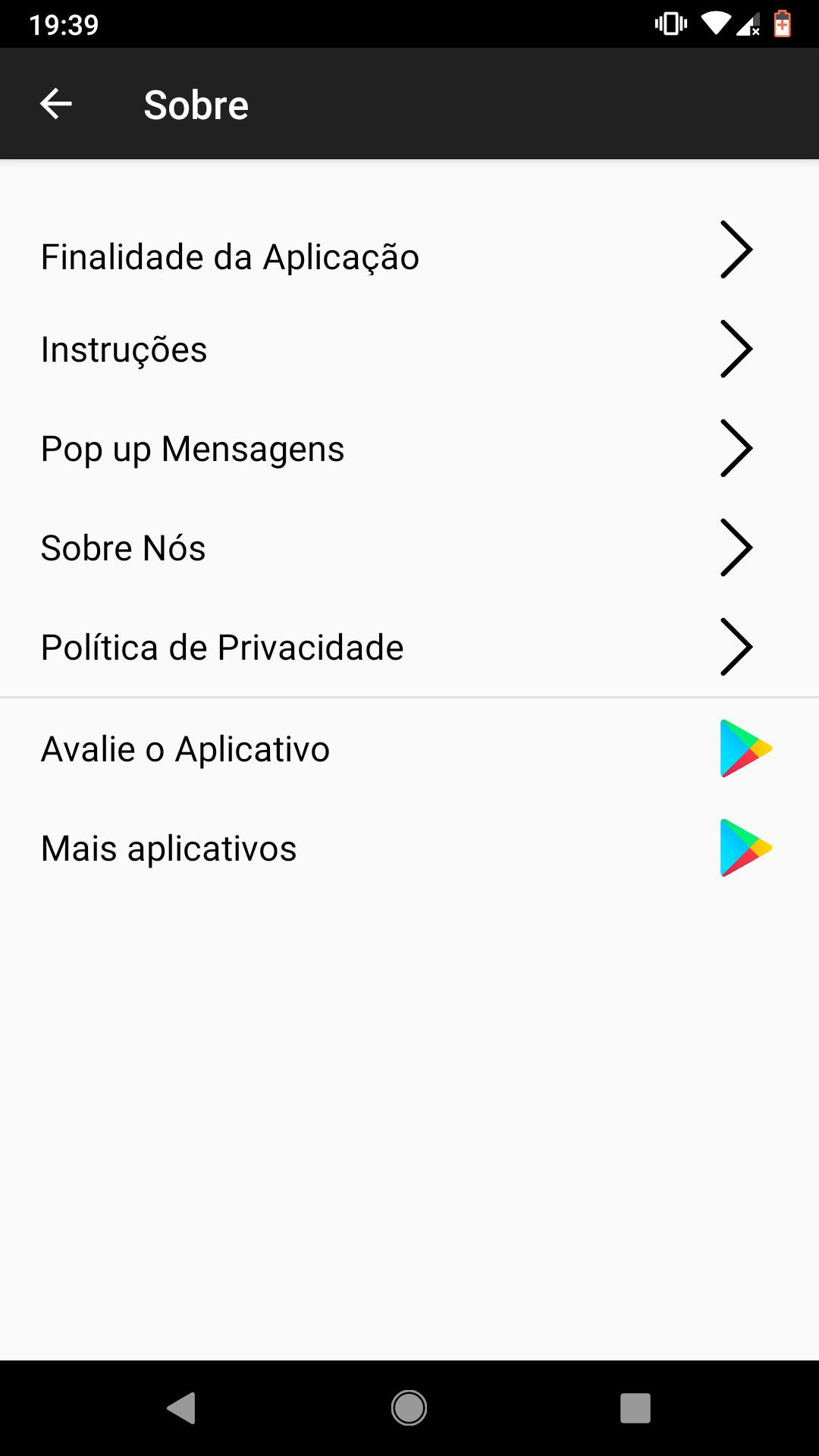
Task: Open the Instruções row
Action: point(409,350)
